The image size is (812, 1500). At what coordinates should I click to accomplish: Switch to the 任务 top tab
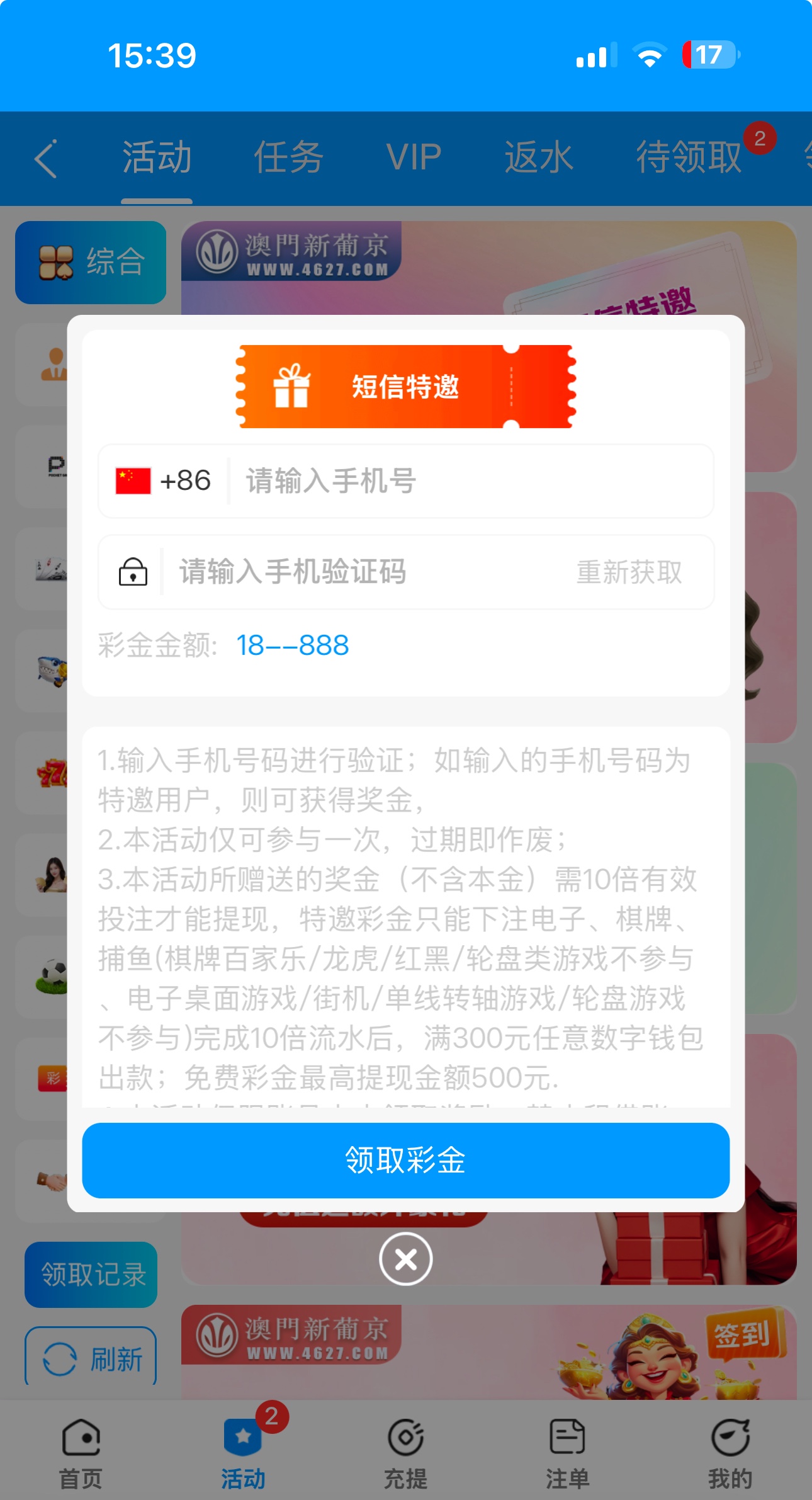pyautogui.click(x=288, y=157)
